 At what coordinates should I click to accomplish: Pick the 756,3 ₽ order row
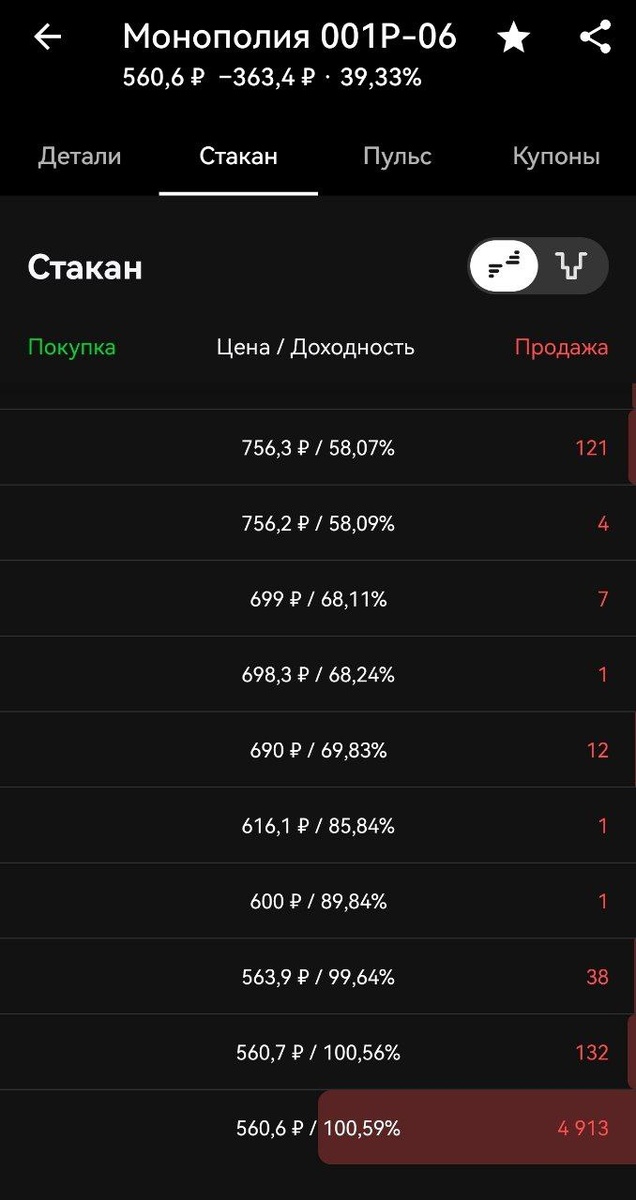point(318,448)
